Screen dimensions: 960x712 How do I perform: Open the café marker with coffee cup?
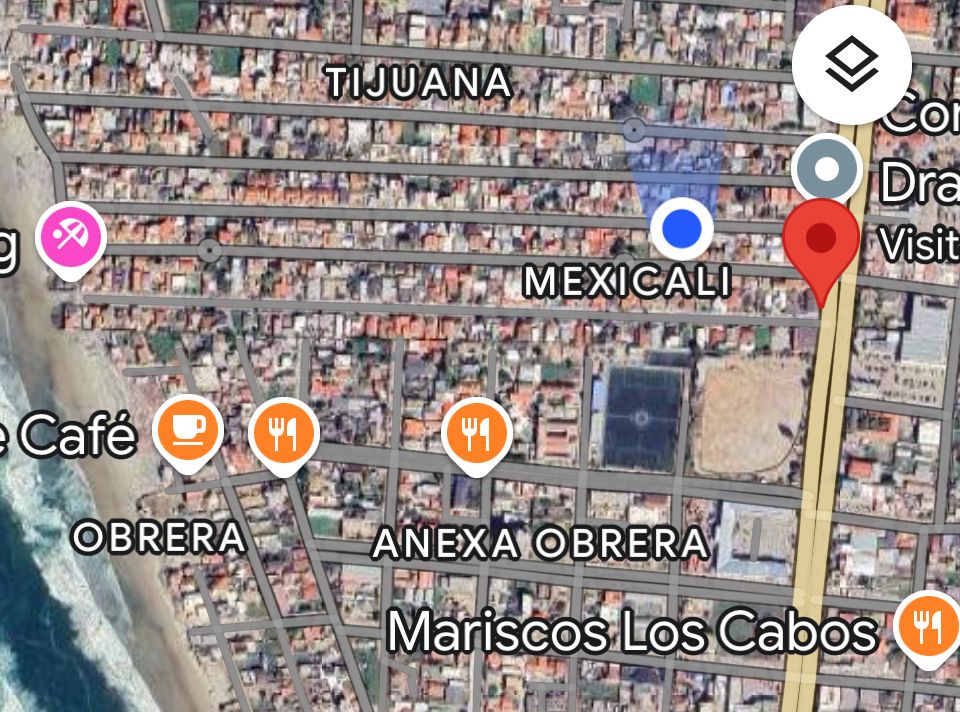[x=187, y=431]
